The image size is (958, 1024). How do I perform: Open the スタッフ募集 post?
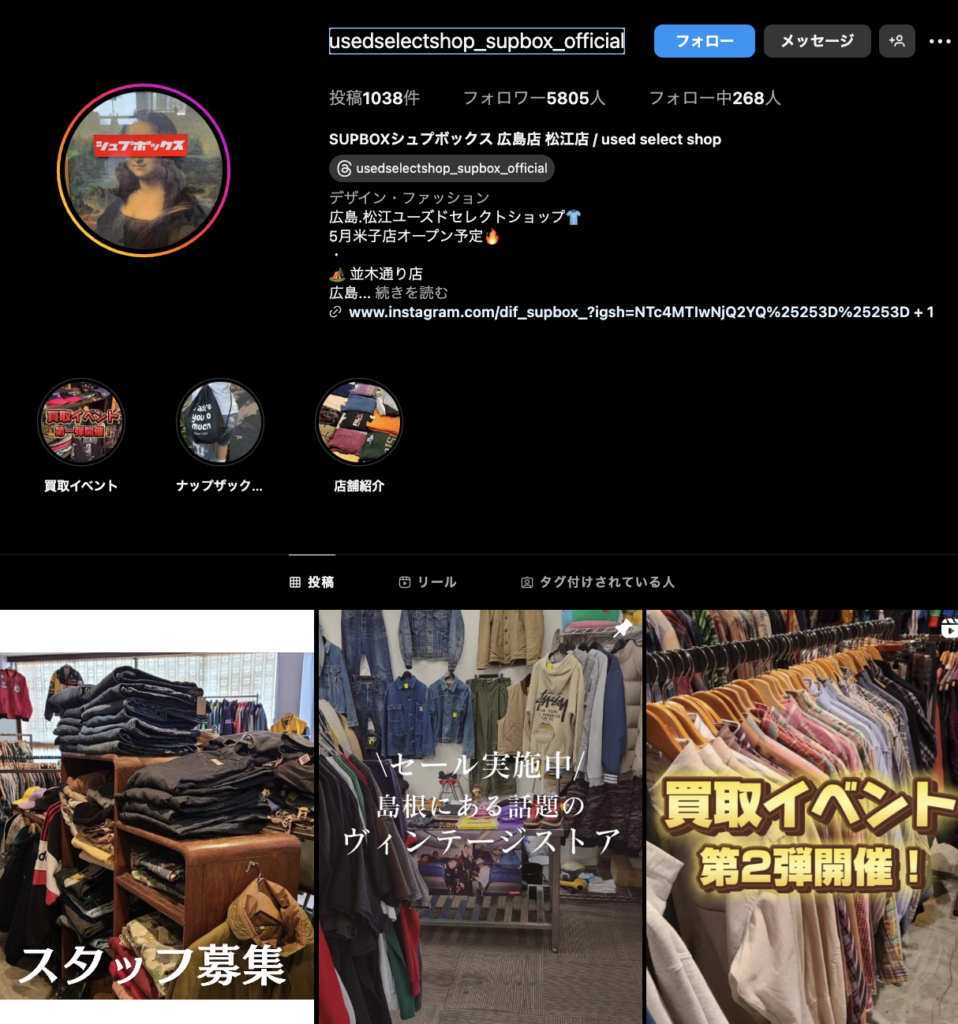point(157,815)
